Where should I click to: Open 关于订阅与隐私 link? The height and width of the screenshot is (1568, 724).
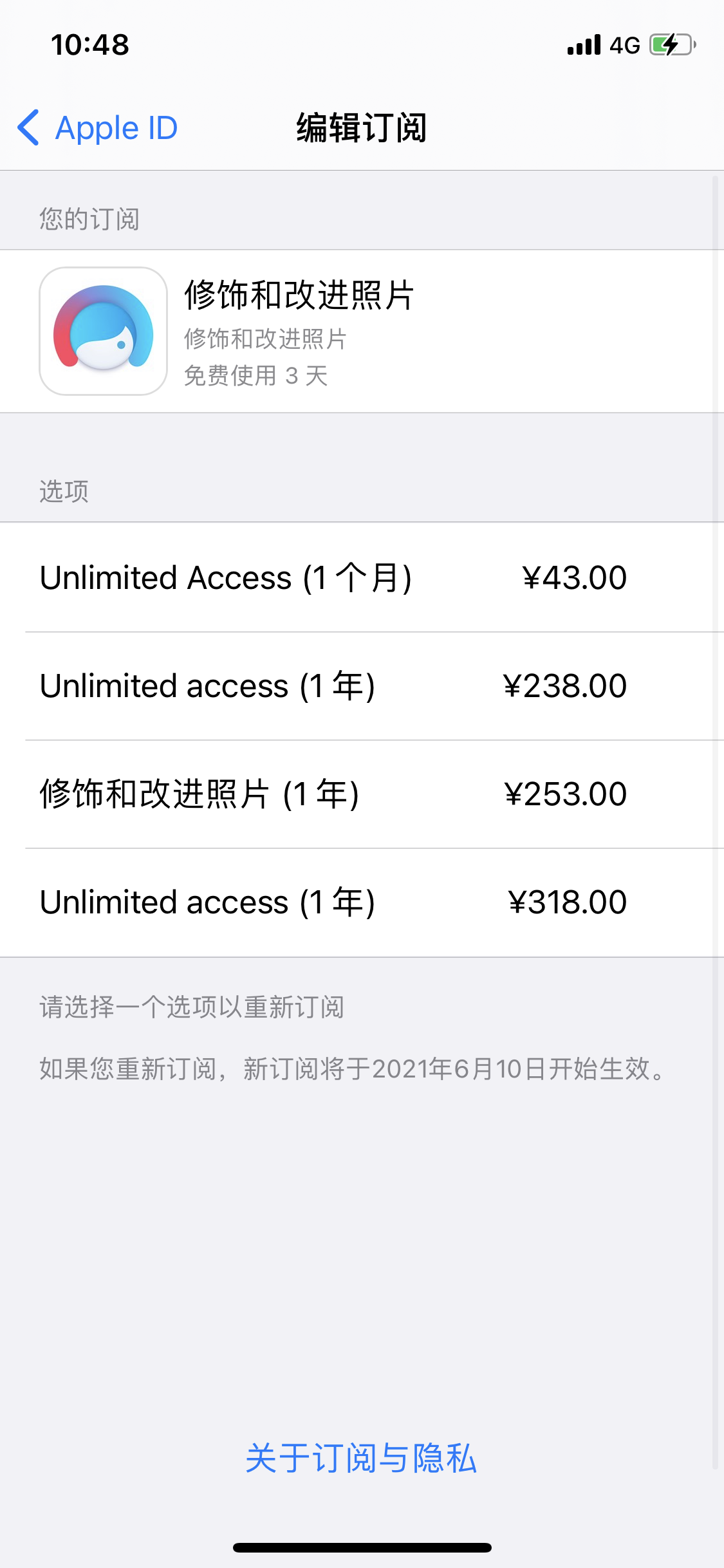pos(361,1458)
